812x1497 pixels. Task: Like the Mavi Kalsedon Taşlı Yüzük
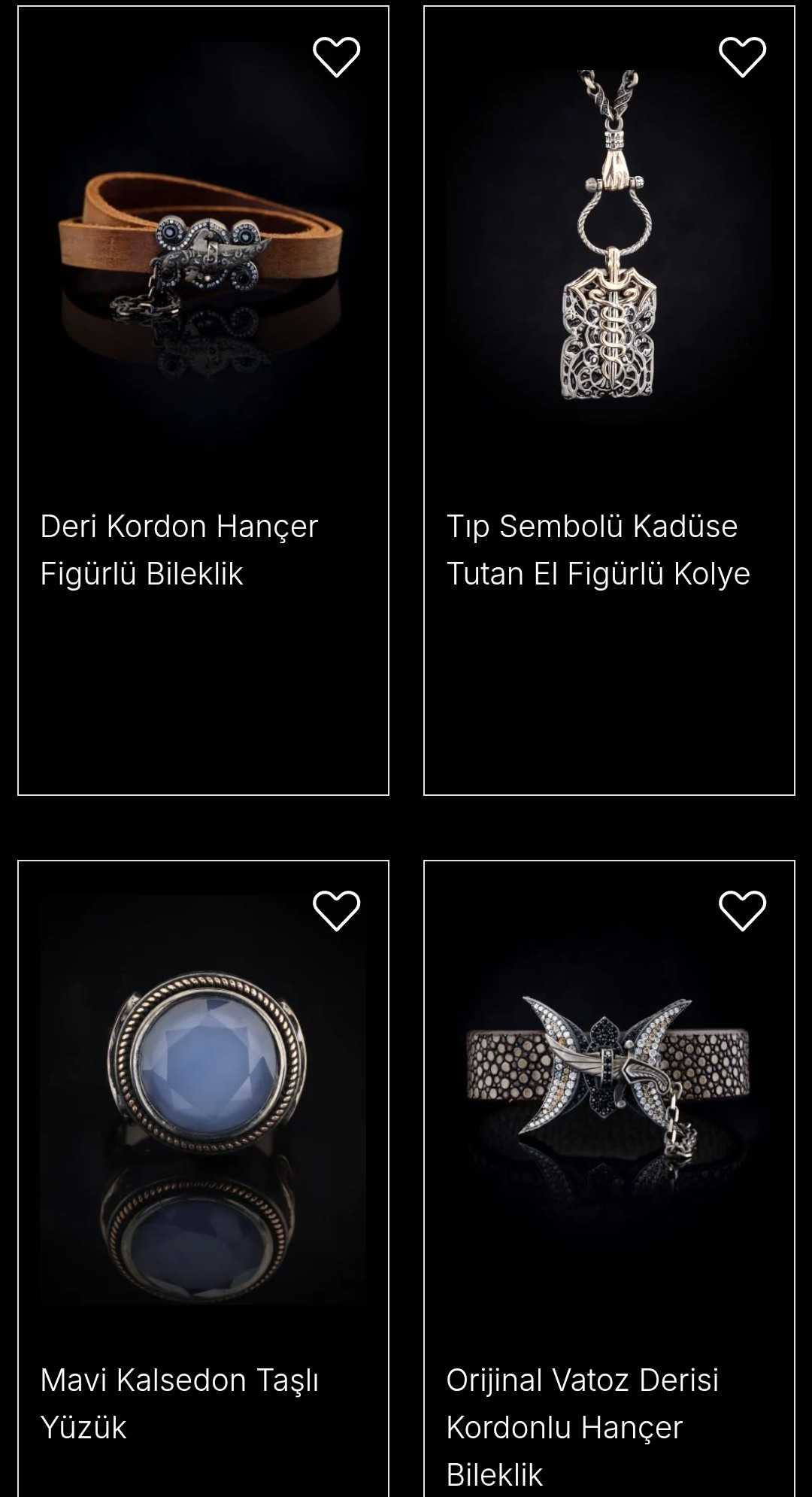pyautogui.click(x=336, y=911)
